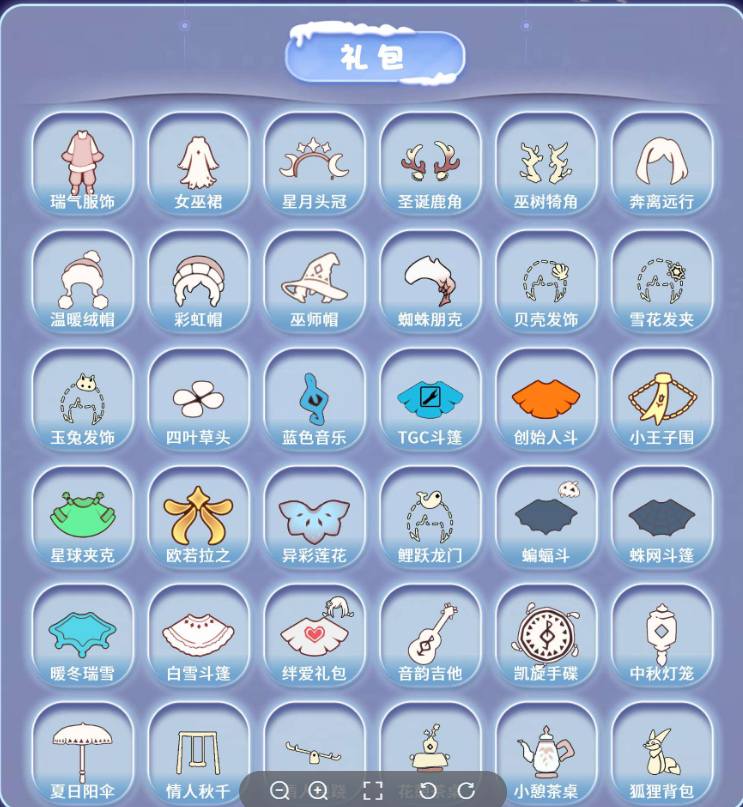743x807 pixels.
Task: Rotate the view clockwise
Action: [x=465, y=788]
